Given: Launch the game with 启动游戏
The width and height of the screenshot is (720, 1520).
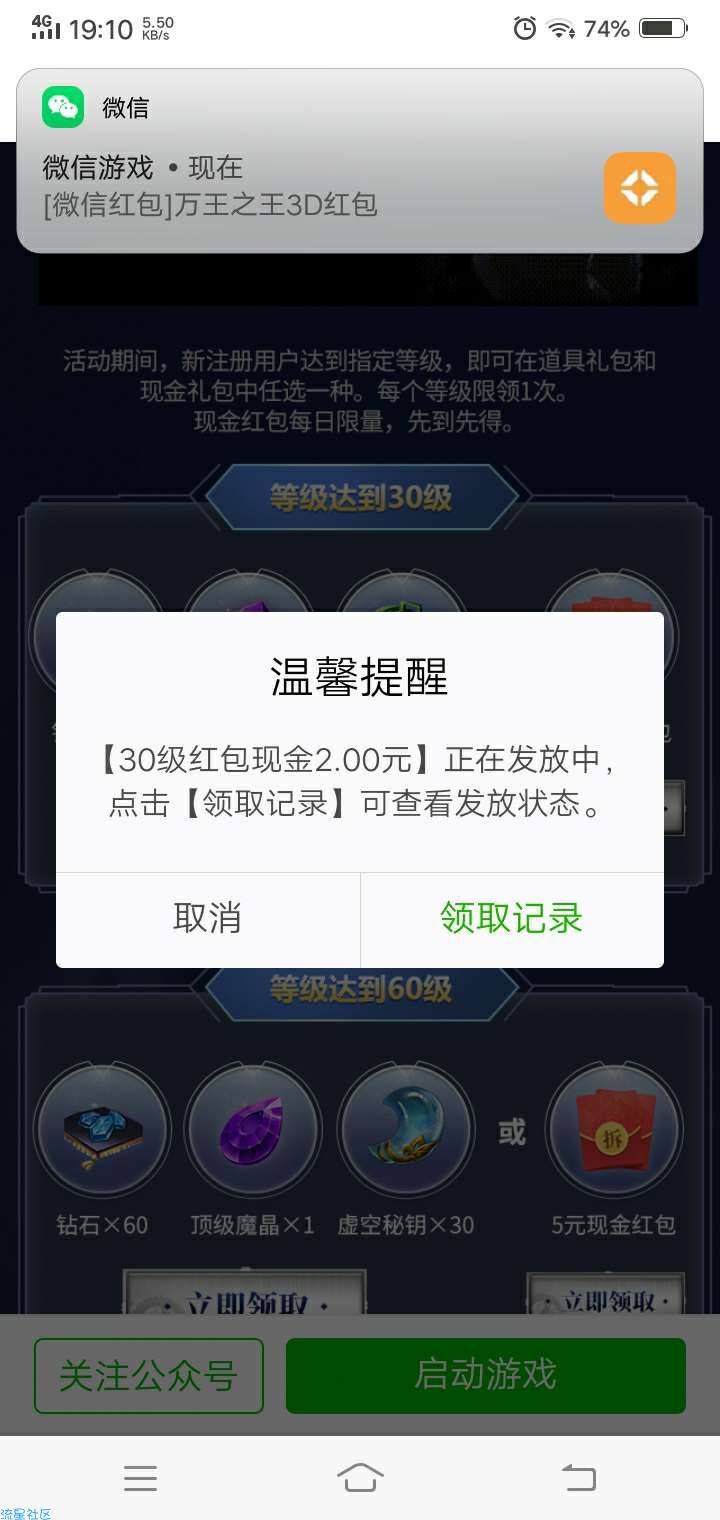Looking at the screenshot, I should (x=486, y=1375).
